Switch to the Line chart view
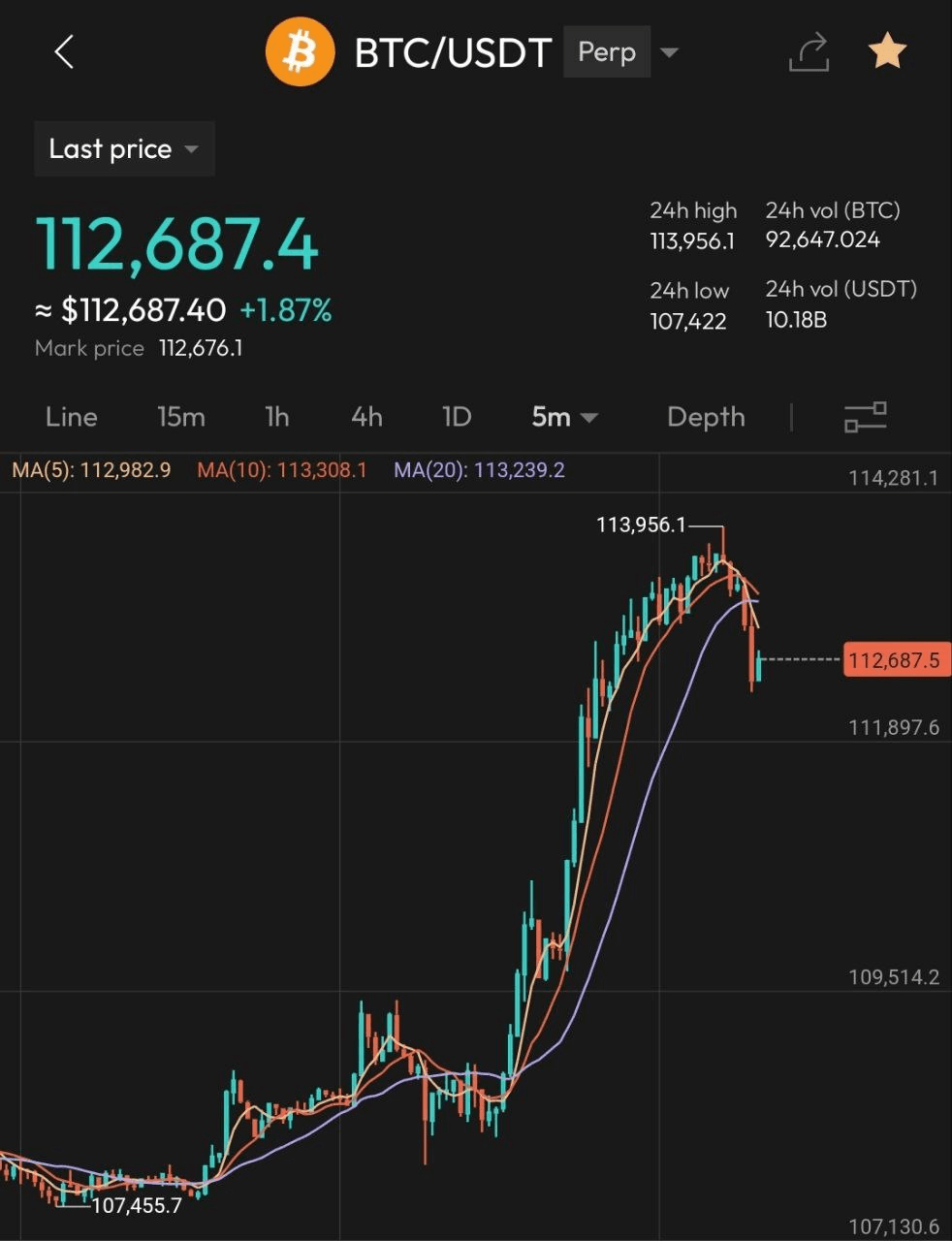This screenshot has height=1241, width=952. pyautogui.click(x=72, y=417)
